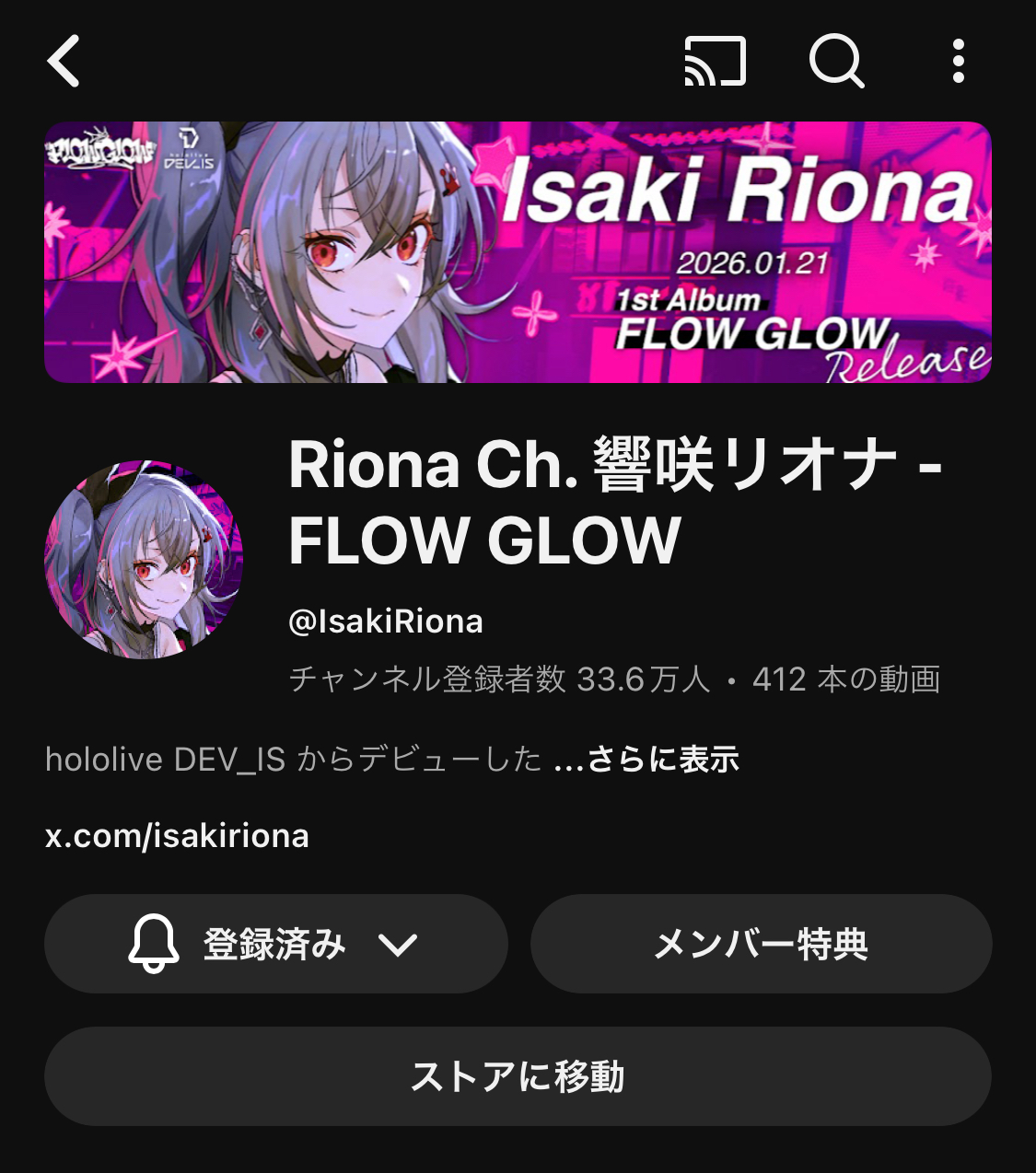Open the x.com/isakiriona link
The image size is (1036, 1173).
click(178, 836)
